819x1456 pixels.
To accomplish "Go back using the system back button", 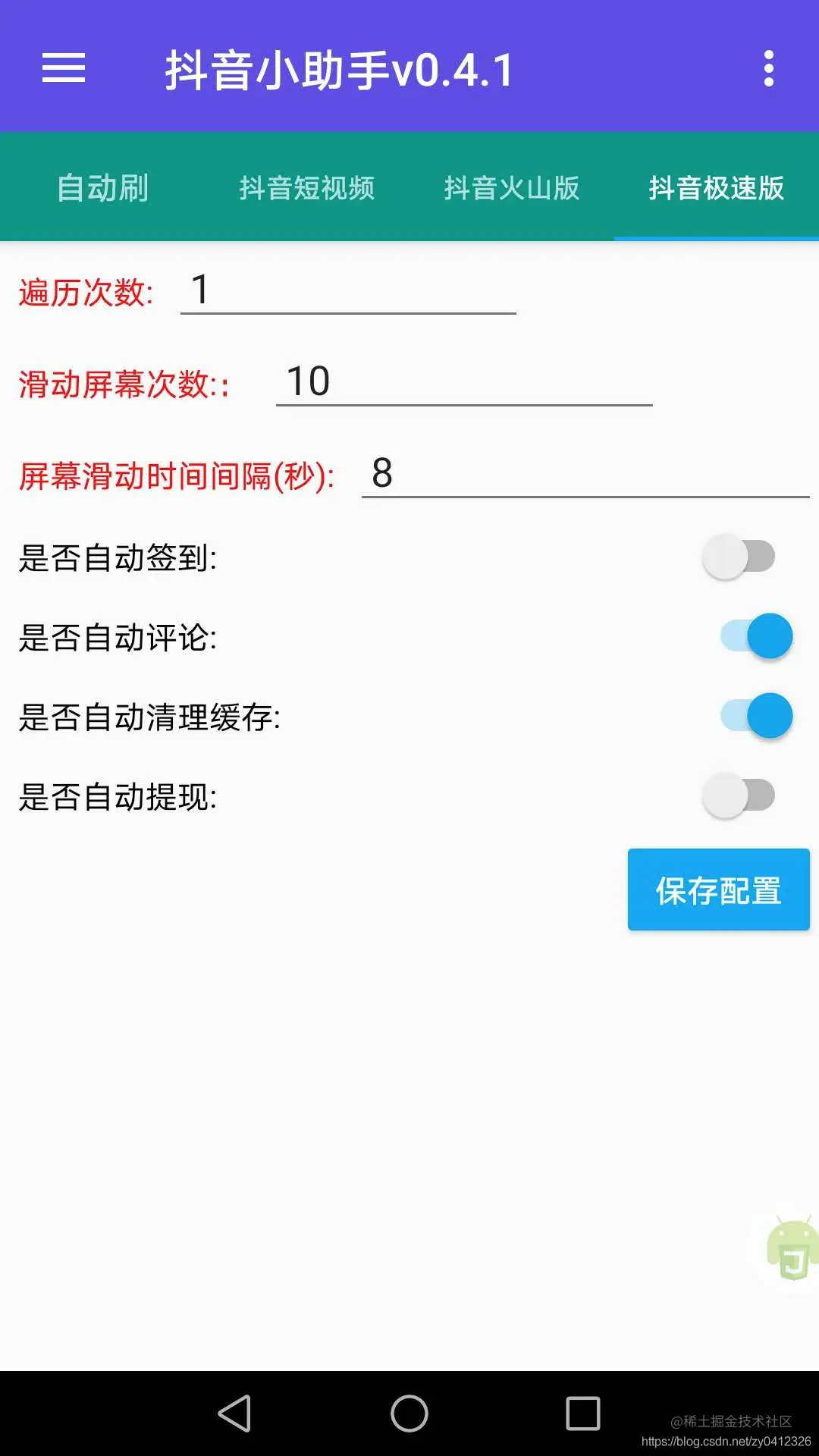I will [x=235, y=1414].
